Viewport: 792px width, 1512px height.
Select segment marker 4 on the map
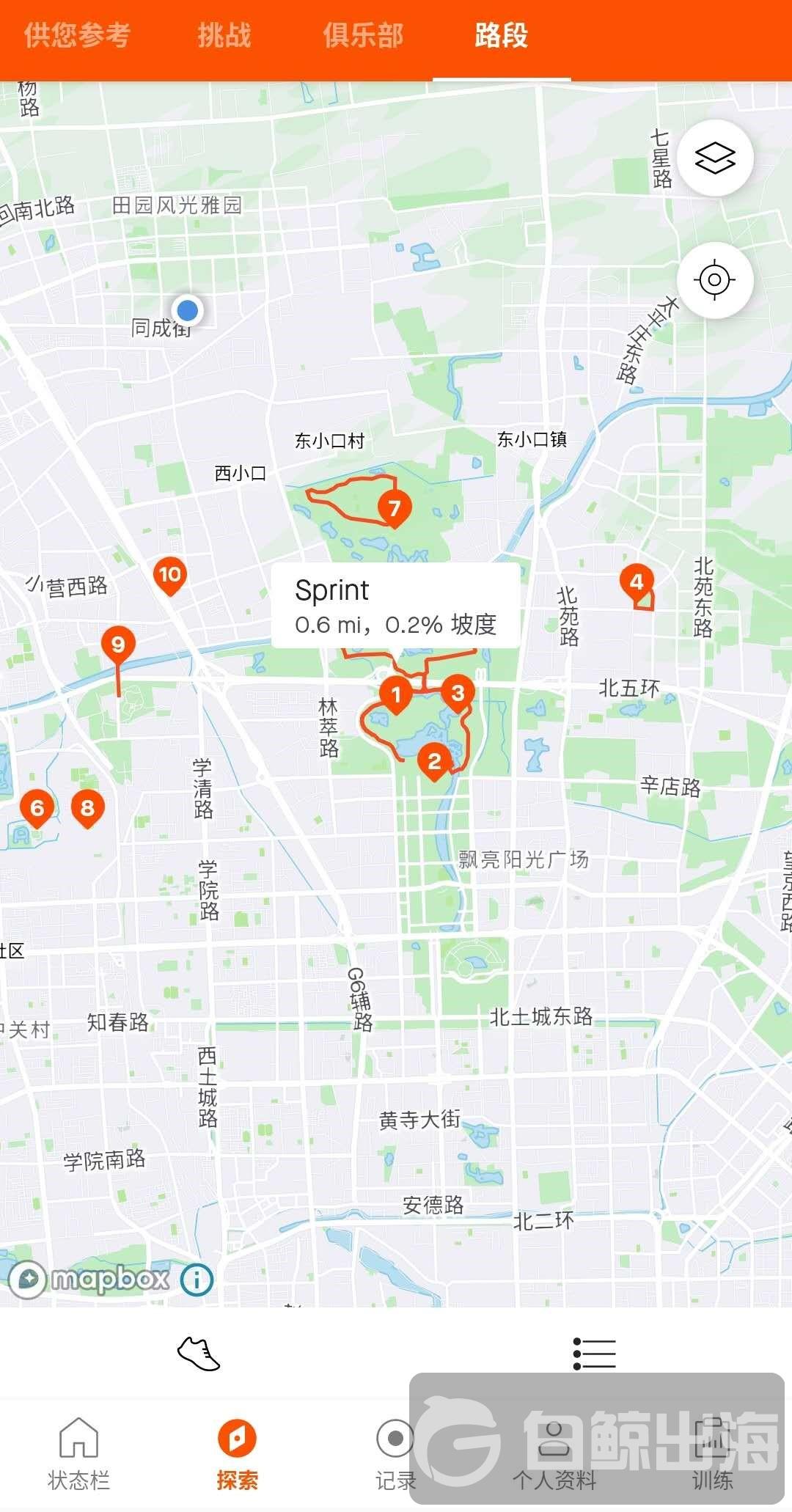(637, 582)
